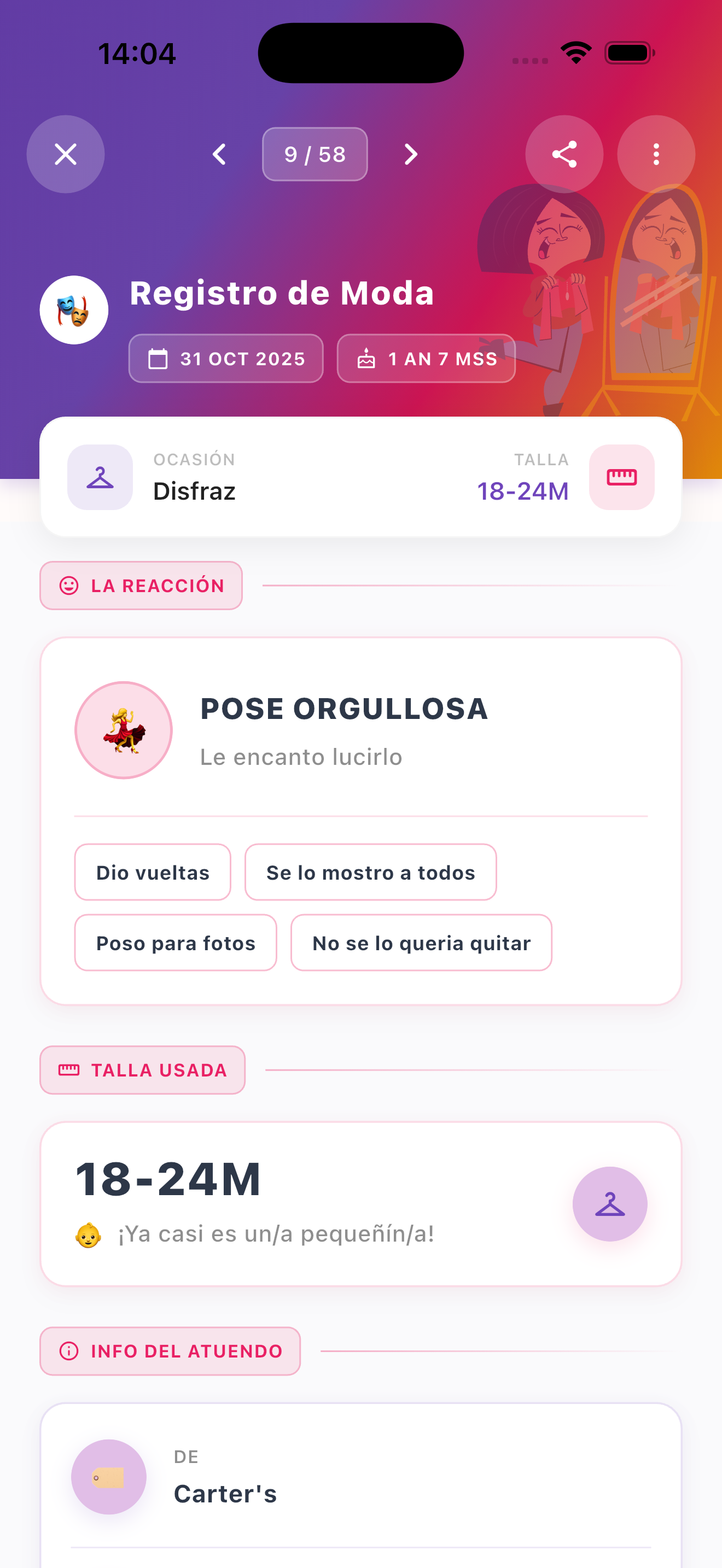Share this fashion record
The height and width of the screenshot is (1568, 722).
[x=564, y=154]
